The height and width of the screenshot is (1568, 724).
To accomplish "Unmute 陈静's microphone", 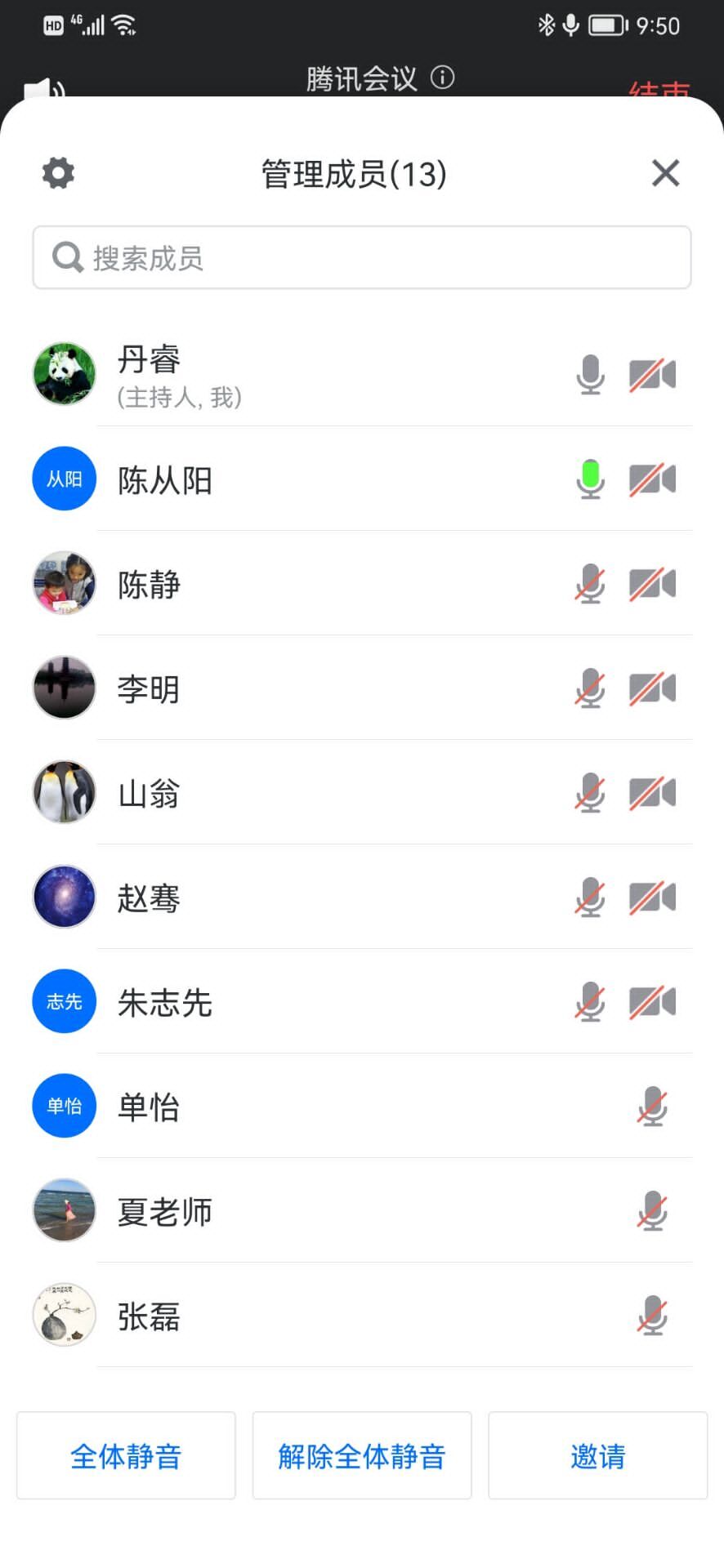I will (590, 584).
